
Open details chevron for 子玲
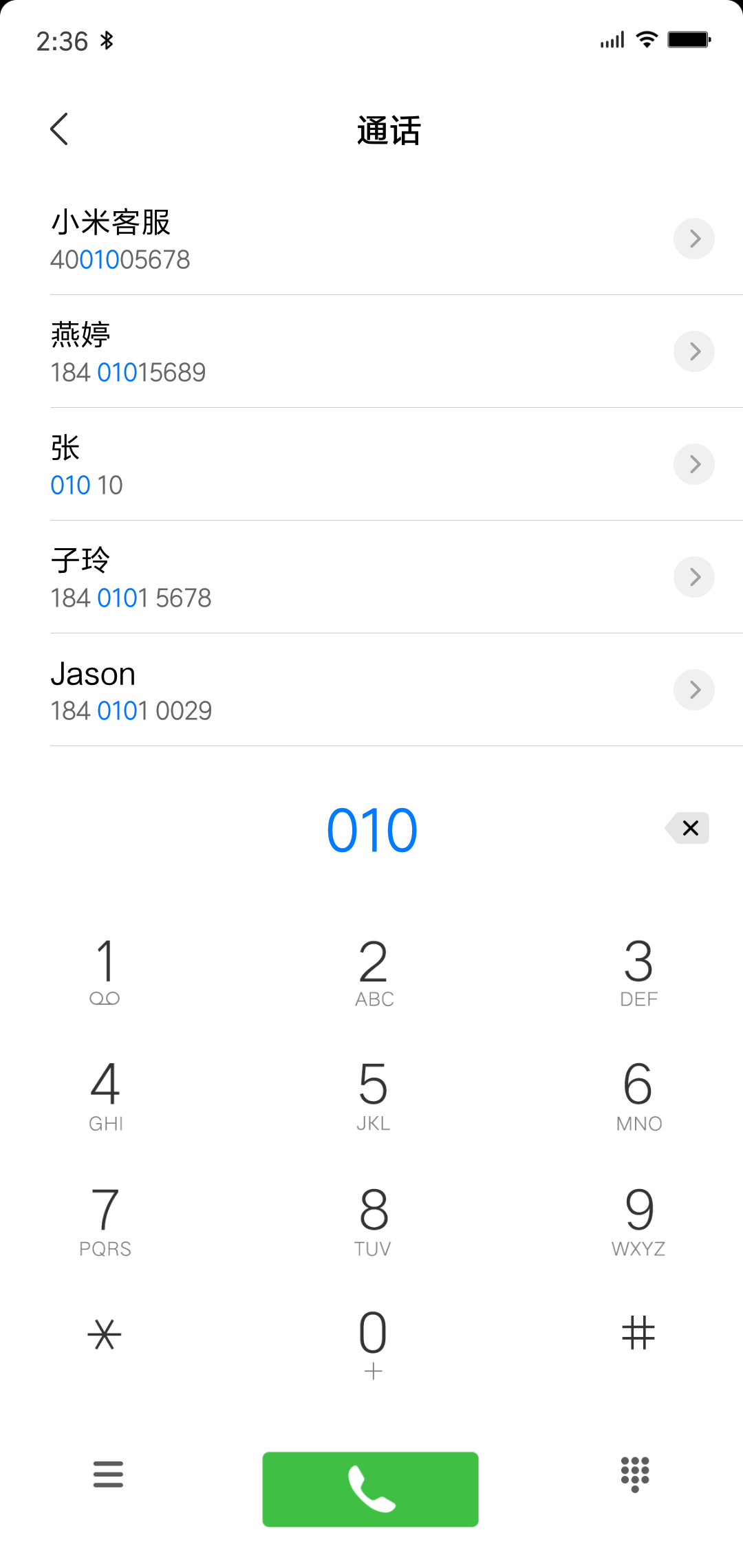click(693, 577)
